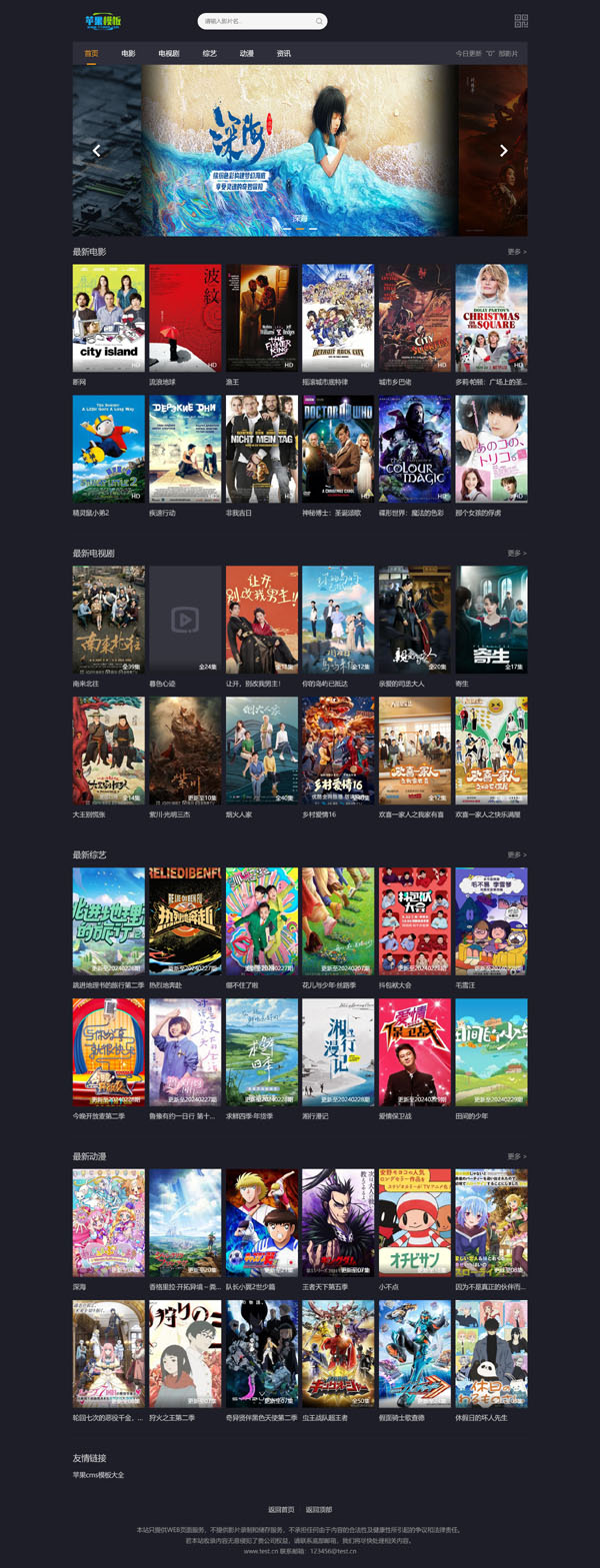Open the variety show 田间的少年
Screen dimensions: 600x1568
tap(491, 1052)
